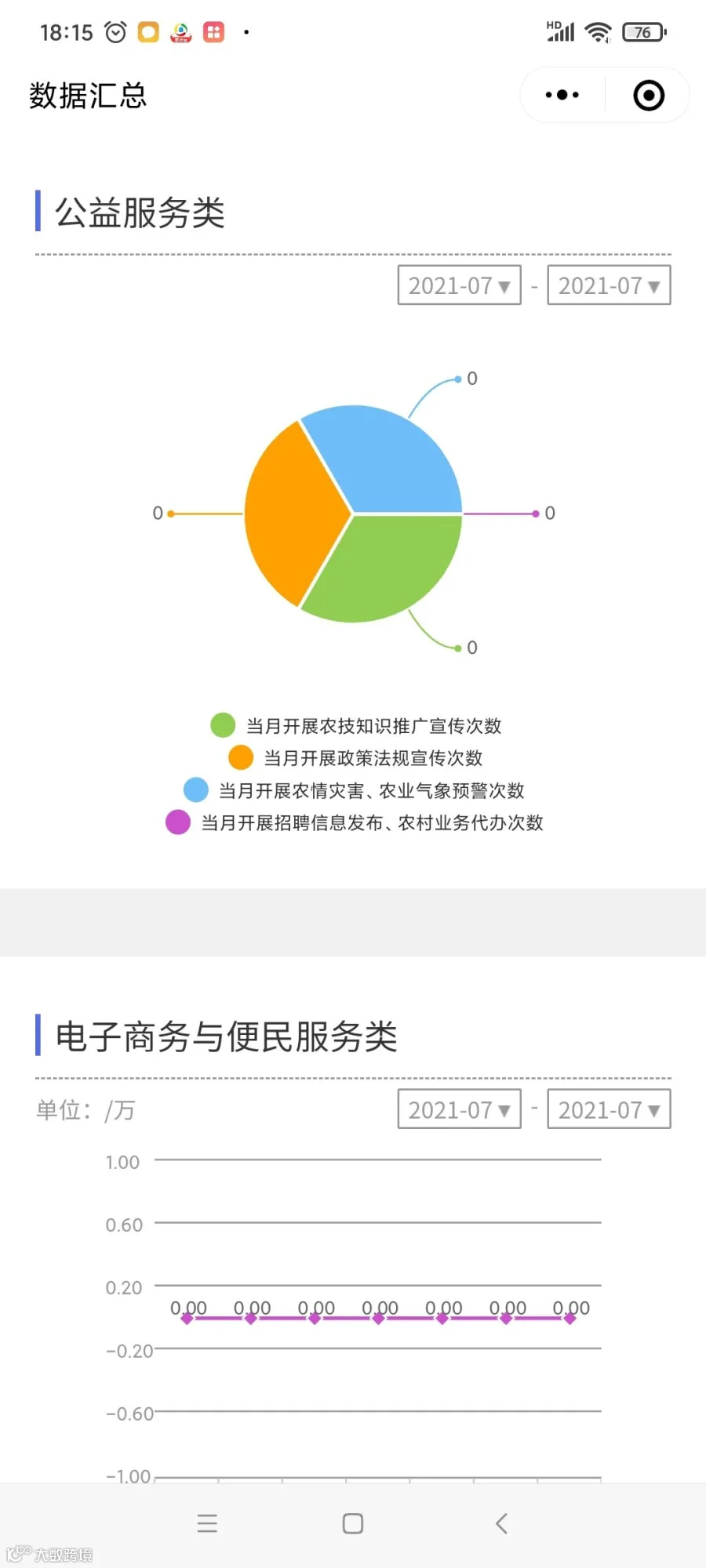Close the mini program with the circle button

coord(649,96)
